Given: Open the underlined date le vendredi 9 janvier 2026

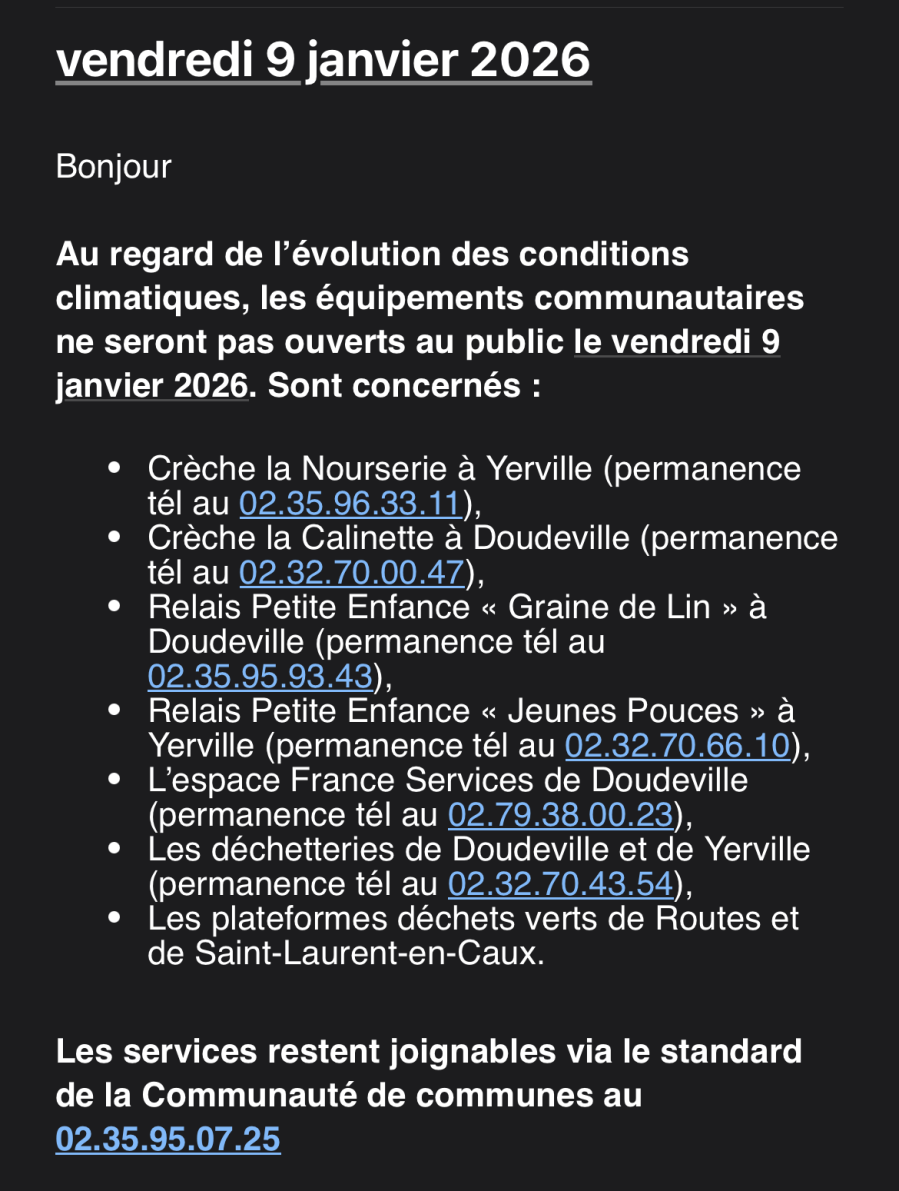Looking at the screenshot, I should coord(677,342).
